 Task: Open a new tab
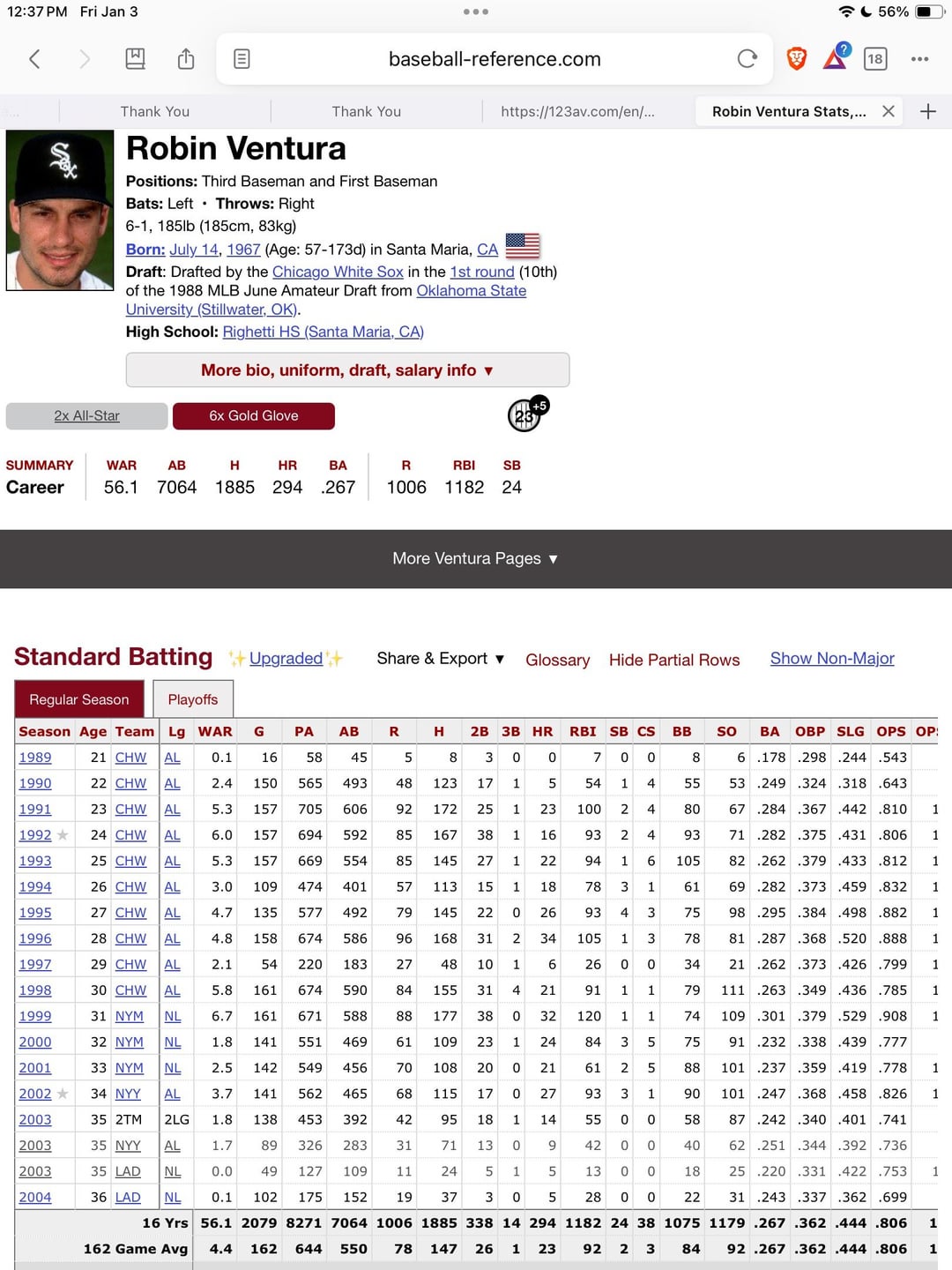coord(927,111)
